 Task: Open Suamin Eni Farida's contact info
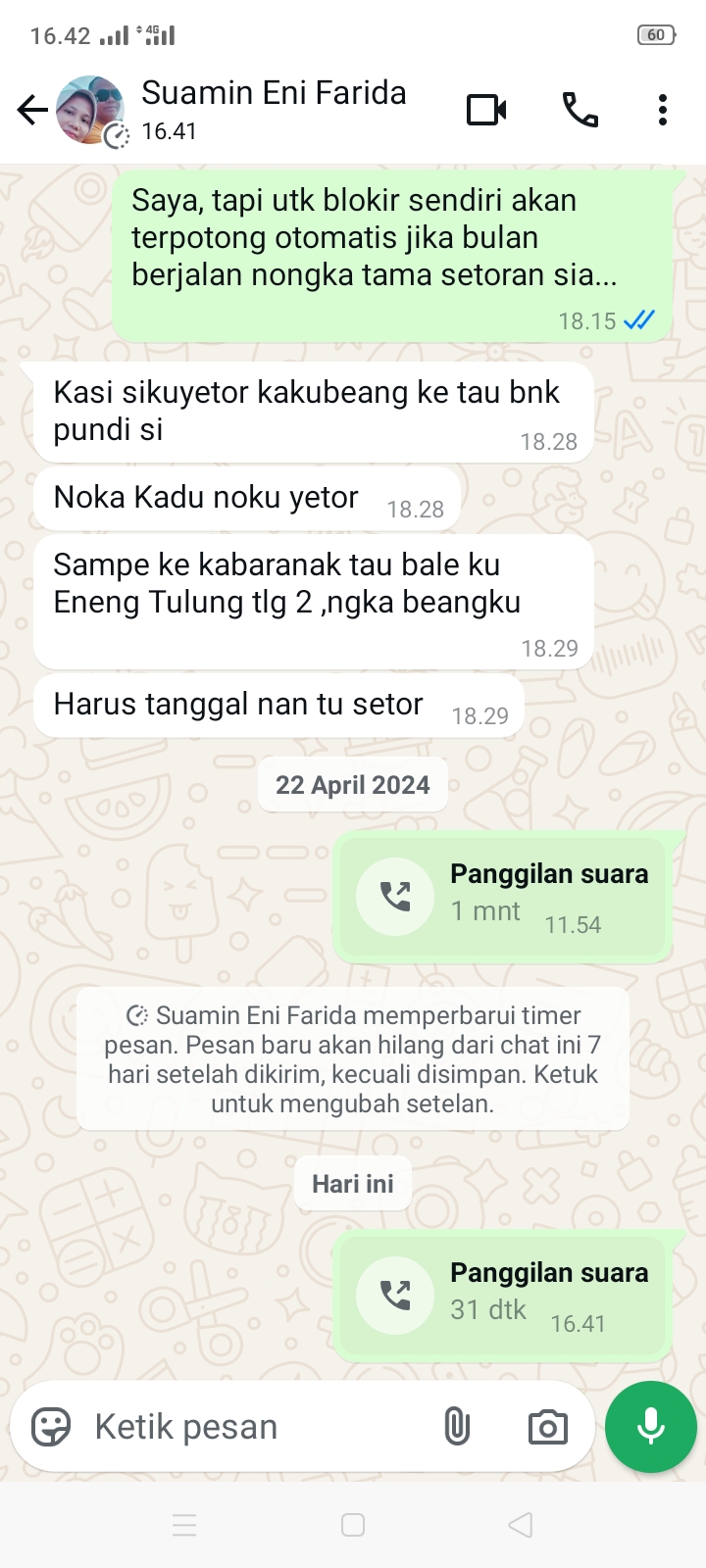274,109
